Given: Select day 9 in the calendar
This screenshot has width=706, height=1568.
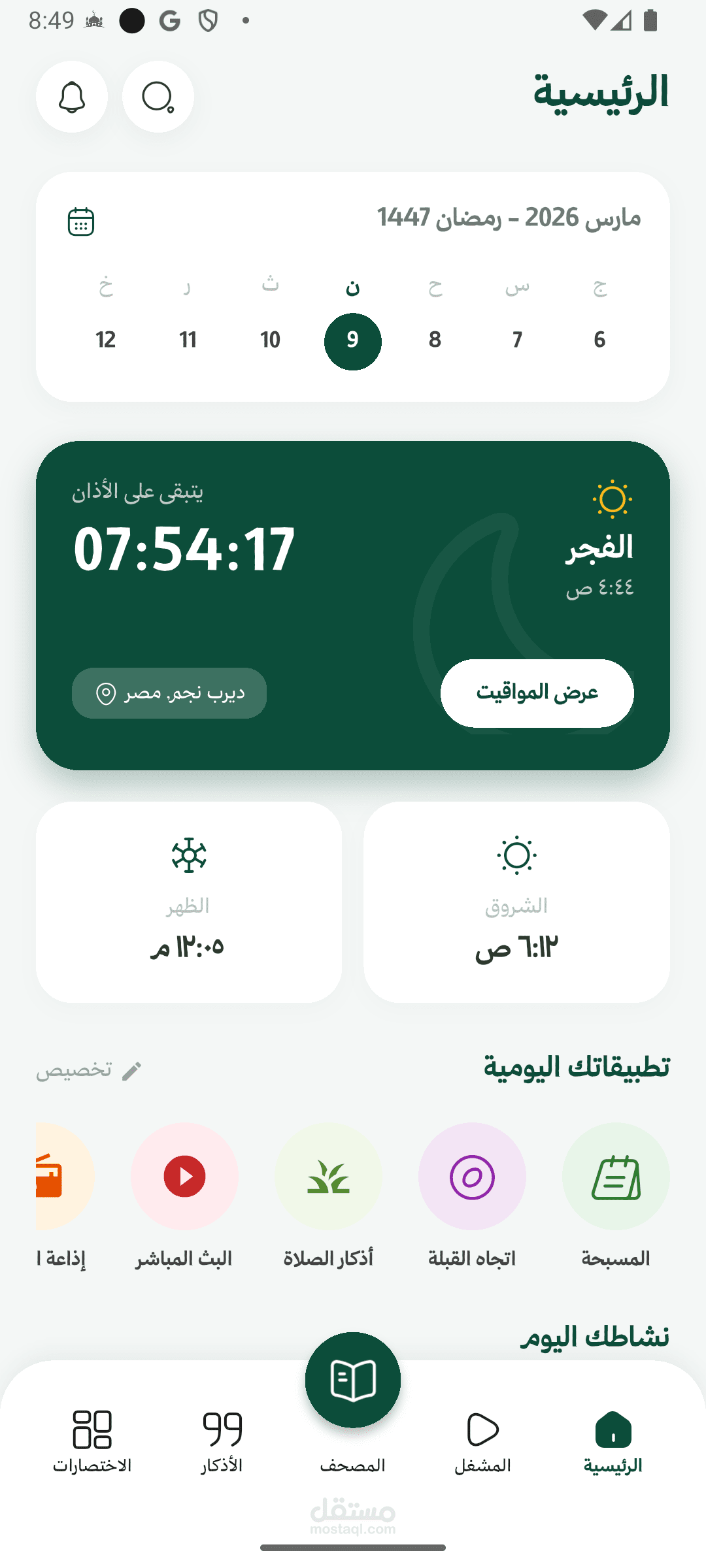Looking at the screenshot, I should (352, 340).
